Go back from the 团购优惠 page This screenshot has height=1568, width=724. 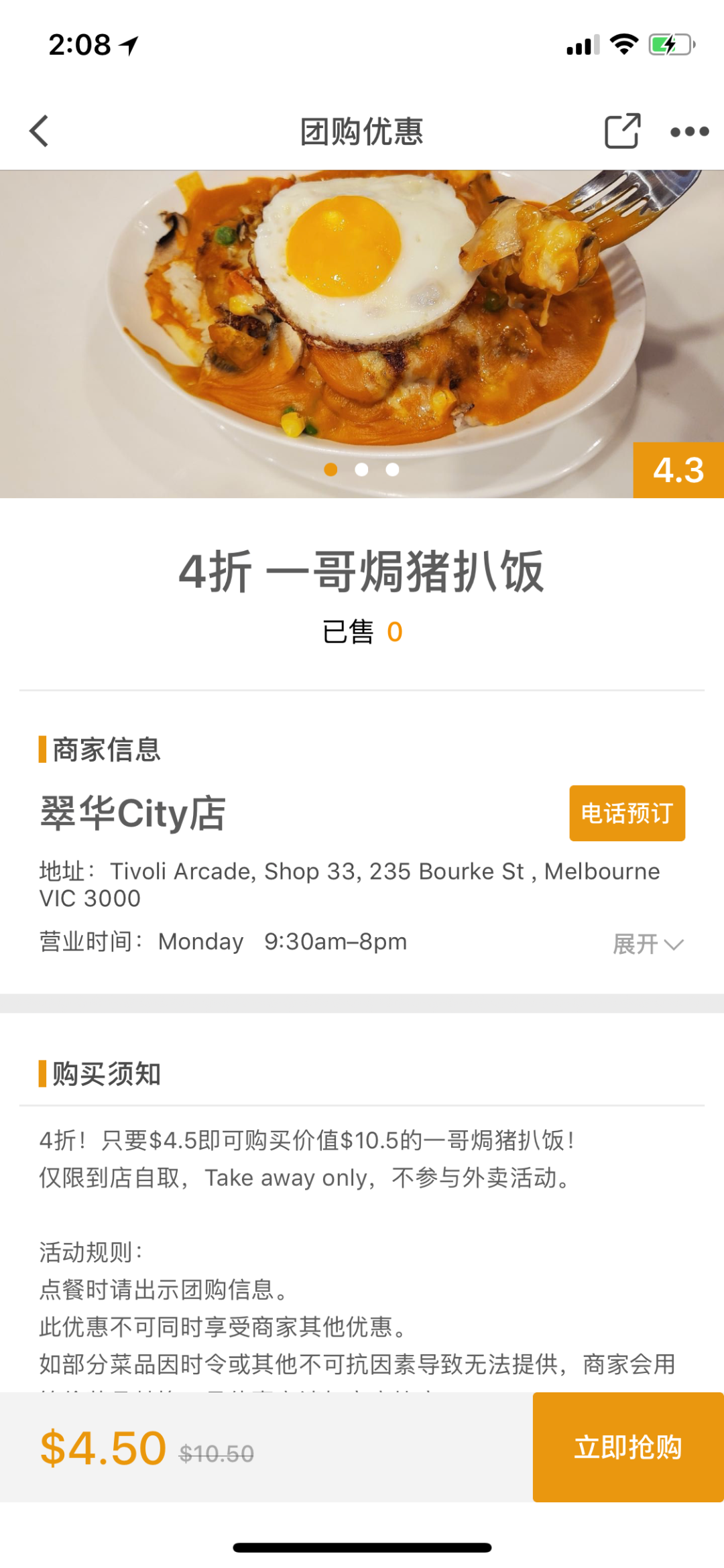tap(40, 131)
